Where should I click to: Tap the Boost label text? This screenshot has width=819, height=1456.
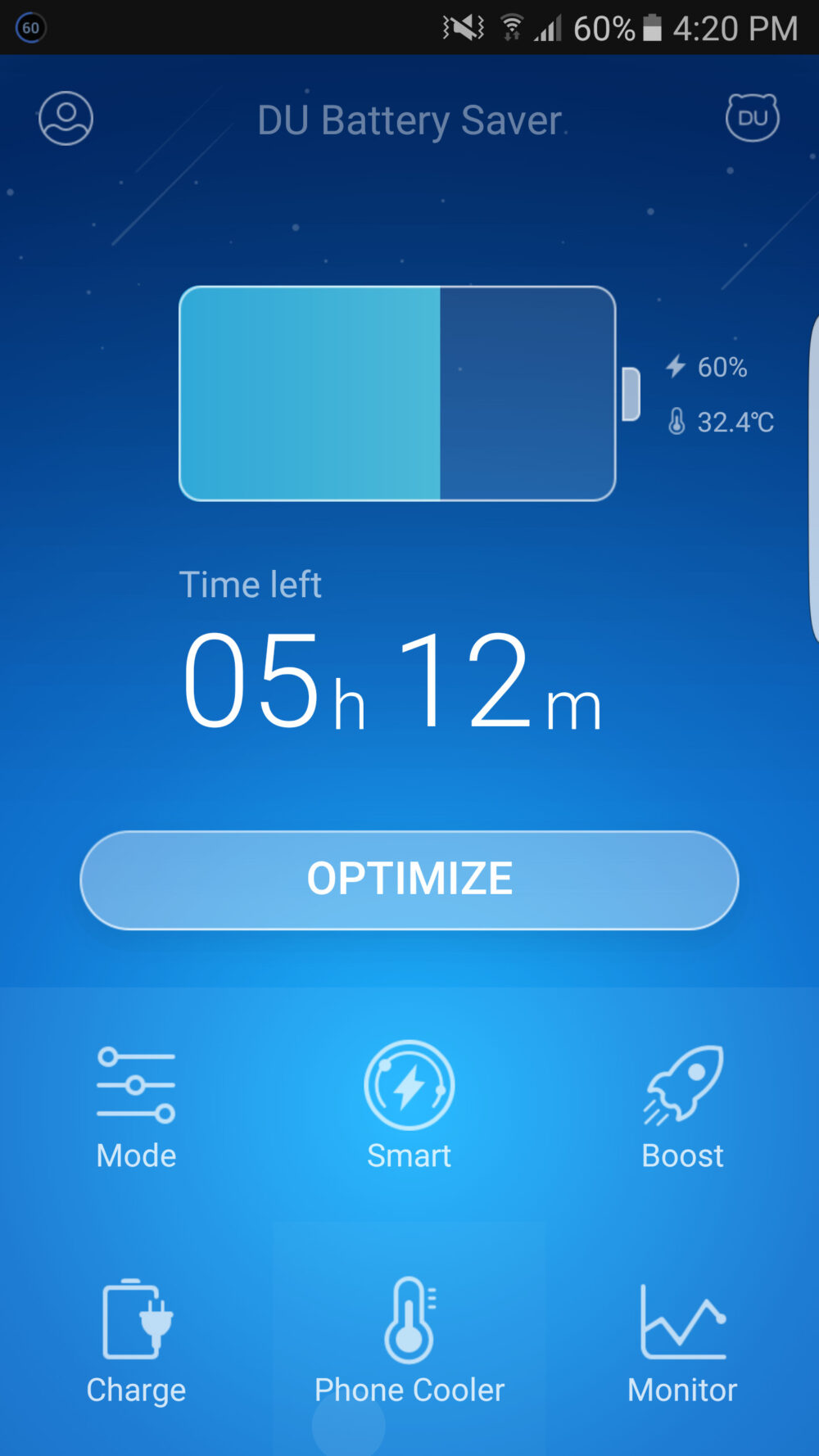682,1156
